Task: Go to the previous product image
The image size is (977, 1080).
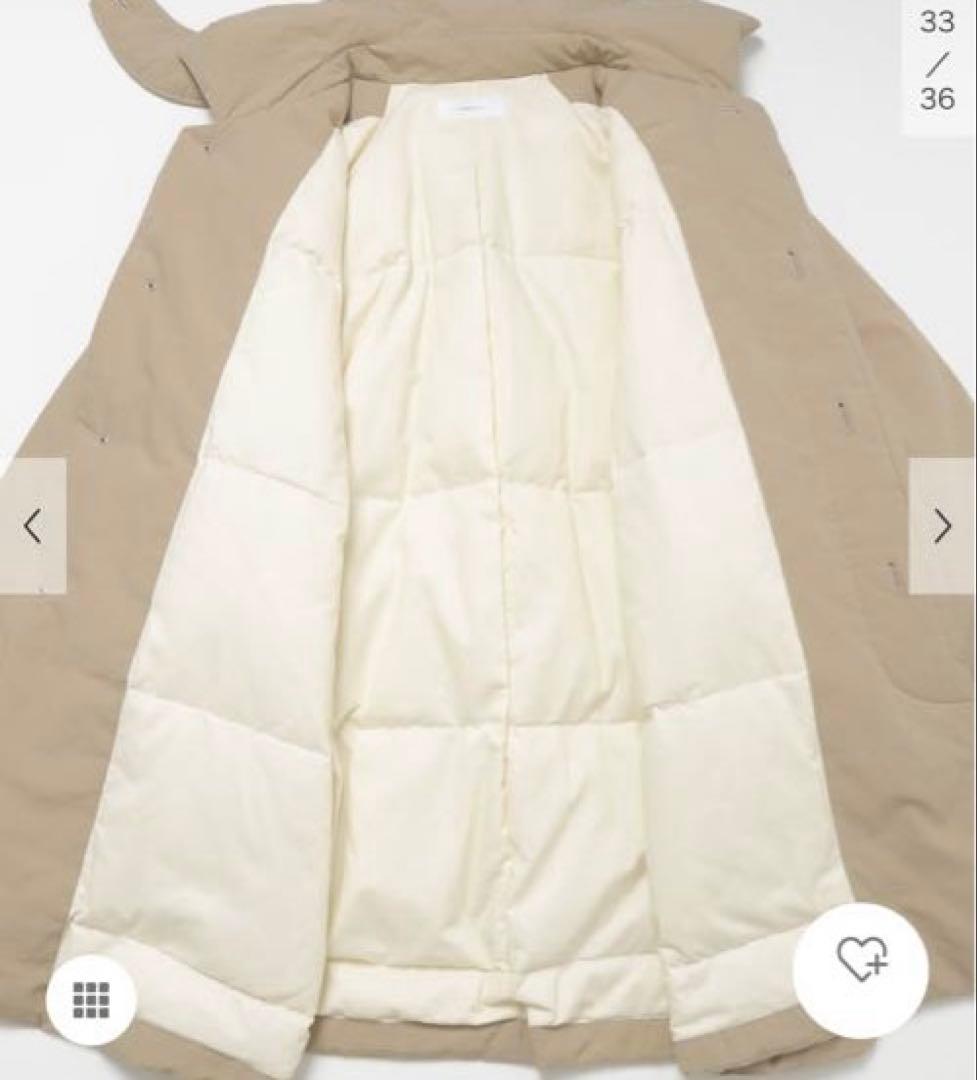Action: point(32,526)
